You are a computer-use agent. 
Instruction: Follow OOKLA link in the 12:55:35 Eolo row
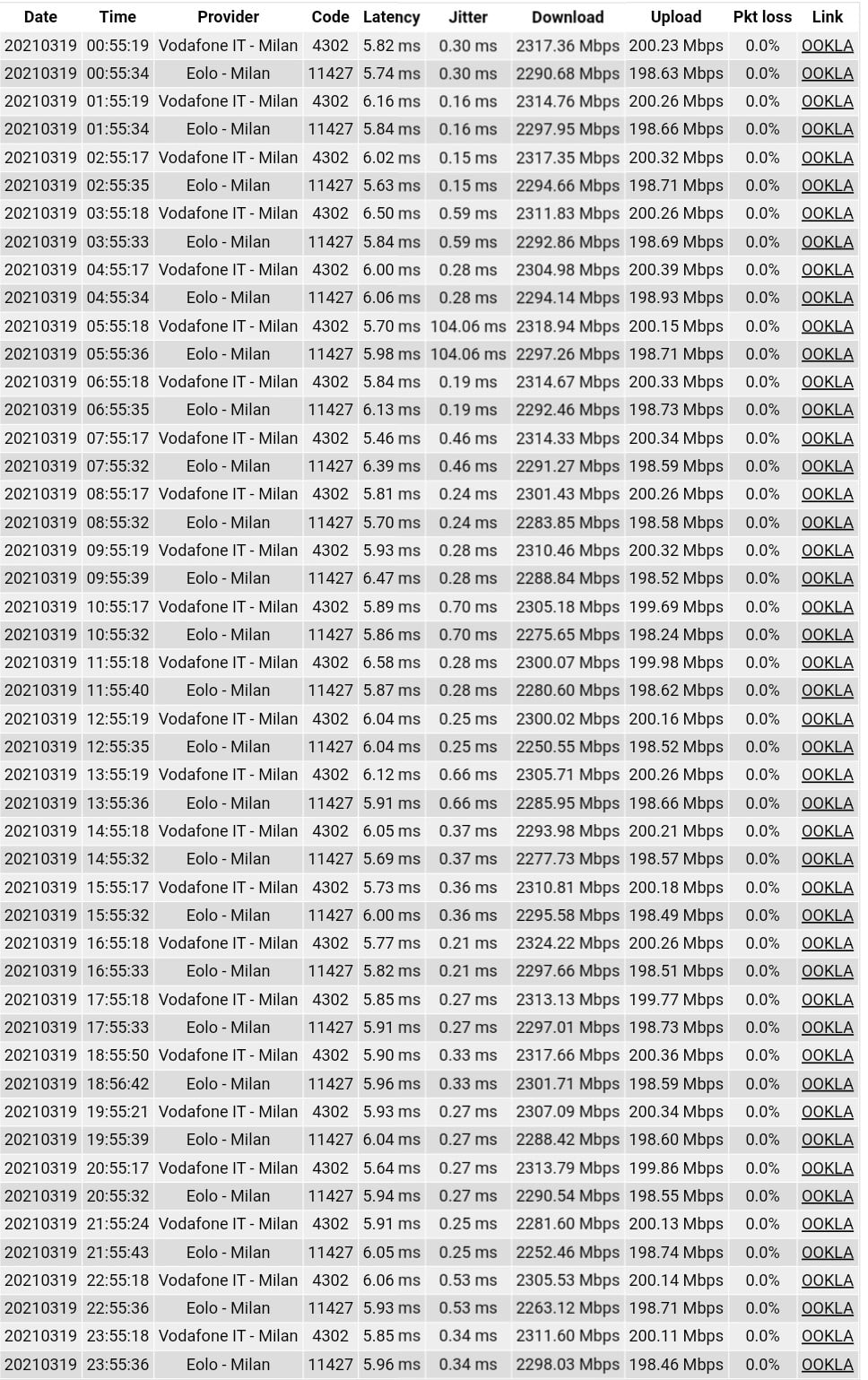tap(827, 747)
